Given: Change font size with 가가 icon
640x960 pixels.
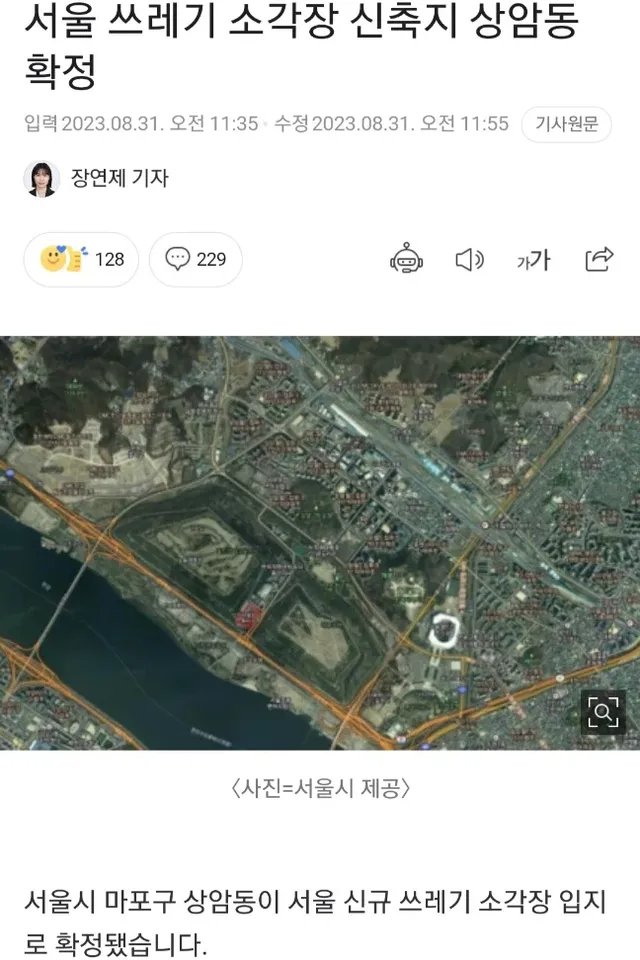Looking at the screenshot, I should pos(533,260).
